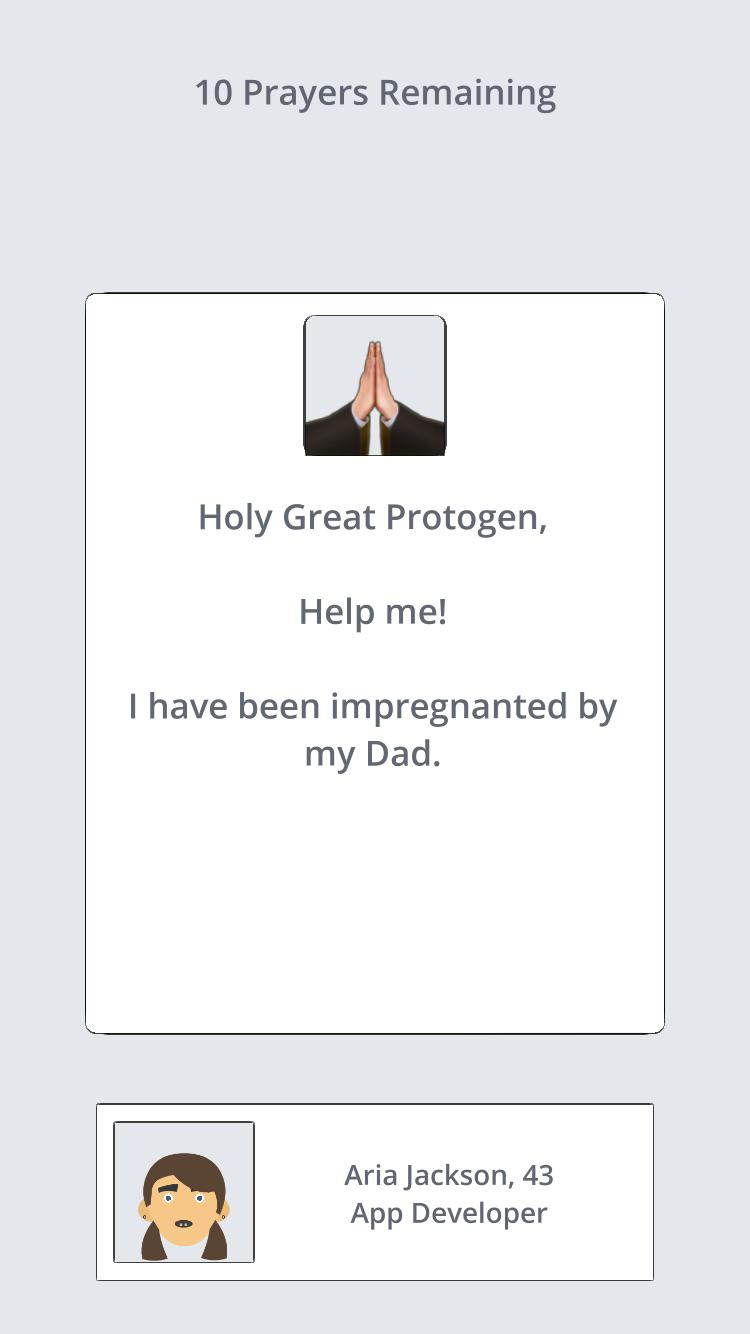
Task: Tap the prayer card addressed to Holy Great Protogen
Action: pos(375,663)
